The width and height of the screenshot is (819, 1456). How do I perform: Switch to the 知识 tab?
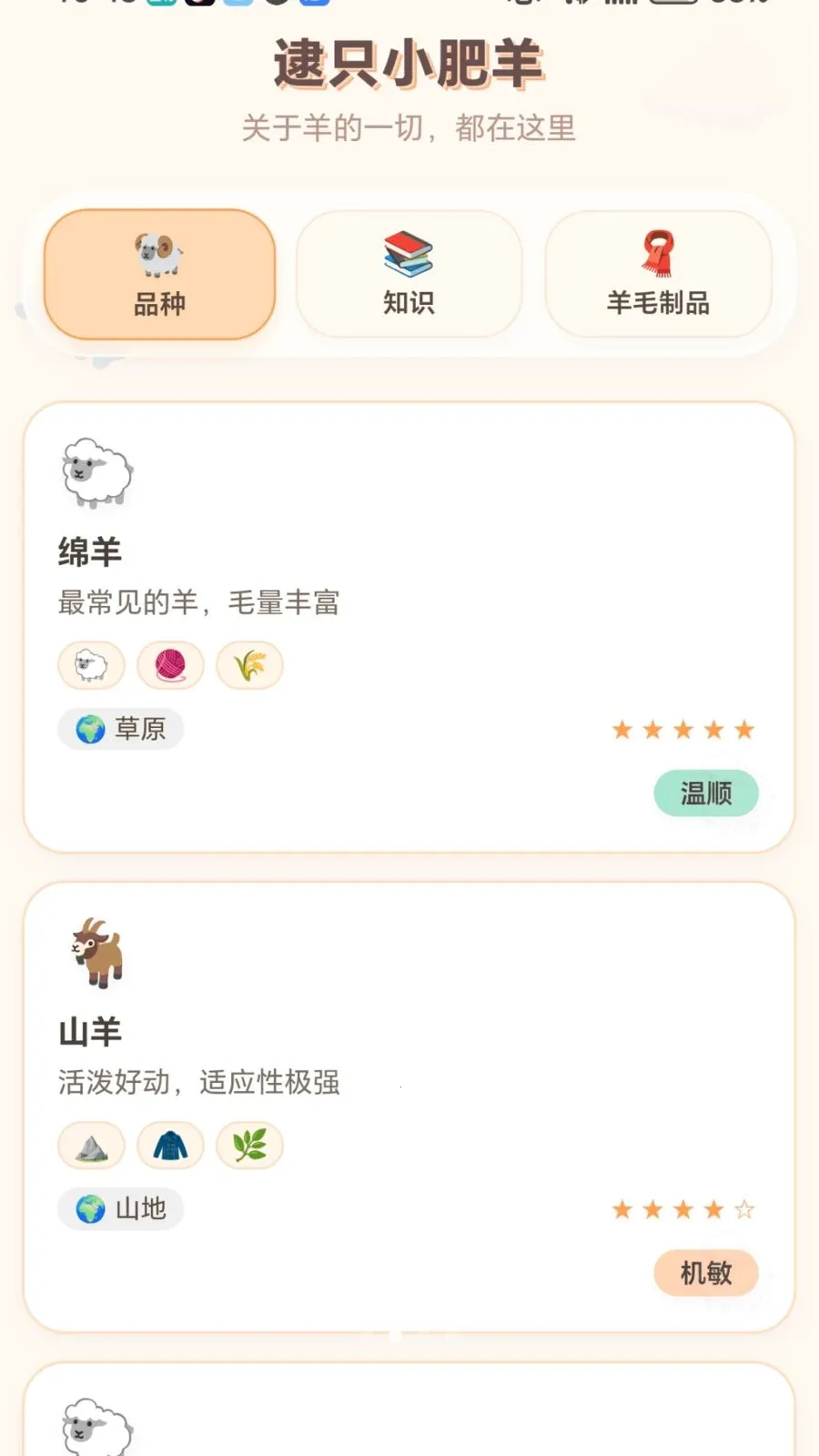(409, 275)
